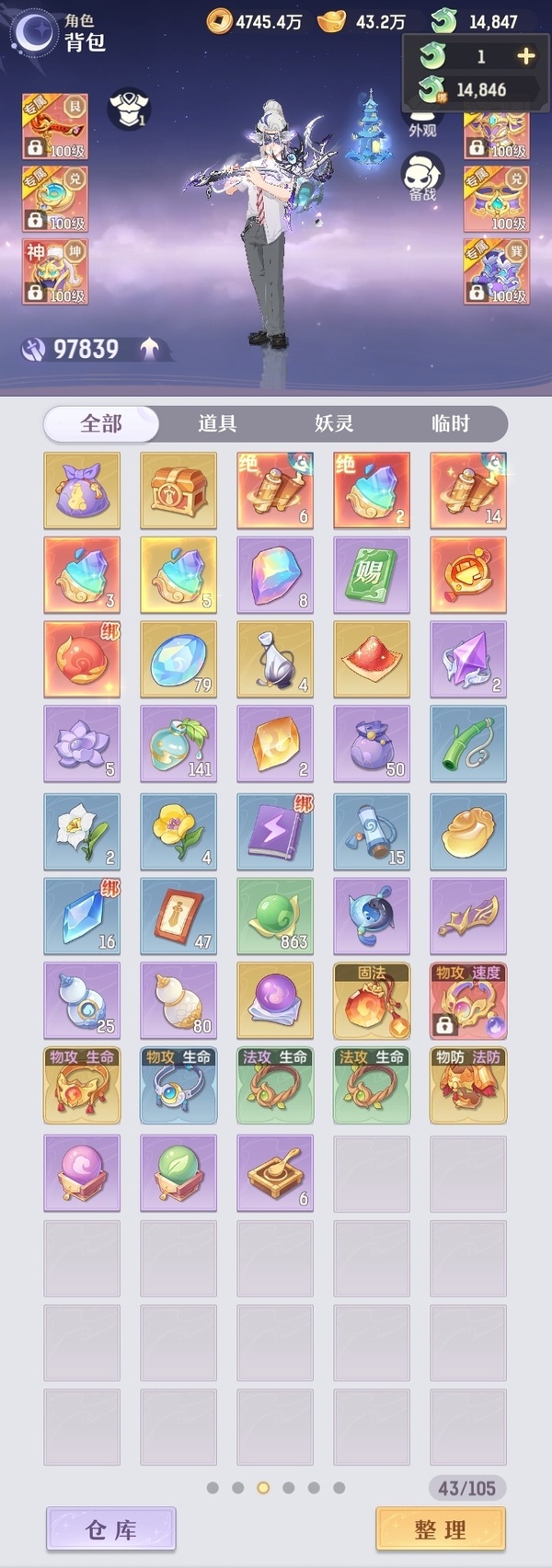552x1568 pixels.
Task: Open the 仓库 warehouse button
Action: click(x=110, y=1529)
